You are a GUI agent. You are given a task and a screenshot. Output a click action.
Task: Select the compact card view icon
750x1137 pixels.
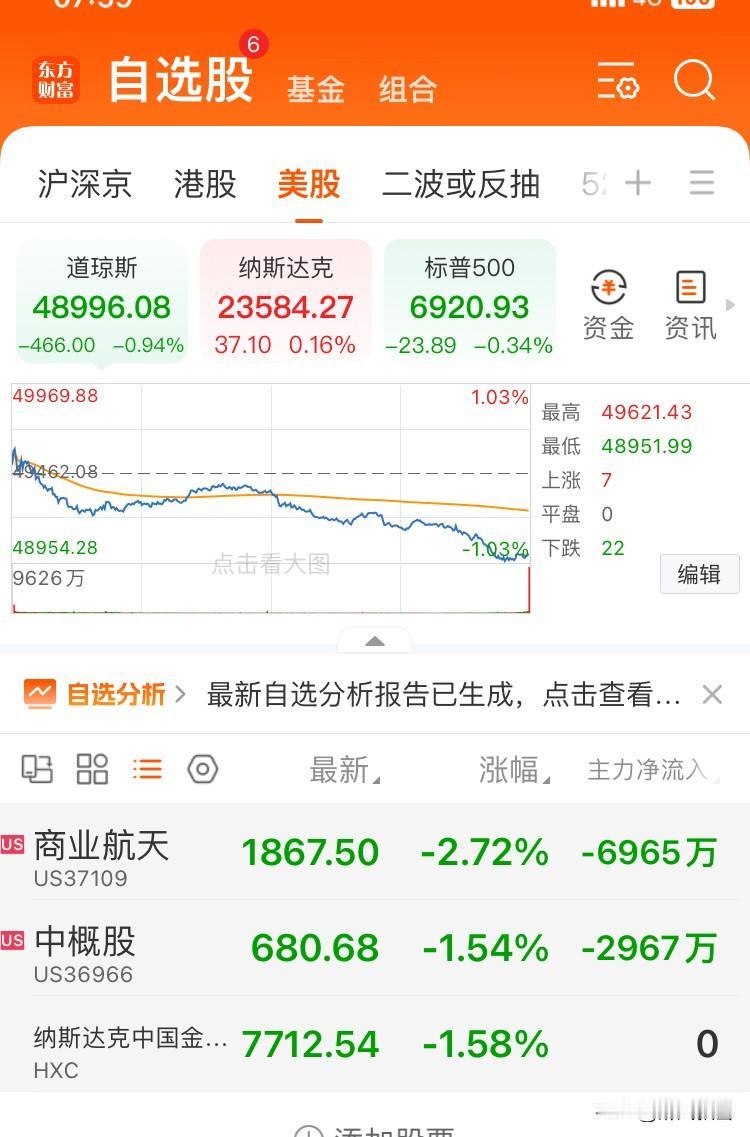click(x=39, y=768)
